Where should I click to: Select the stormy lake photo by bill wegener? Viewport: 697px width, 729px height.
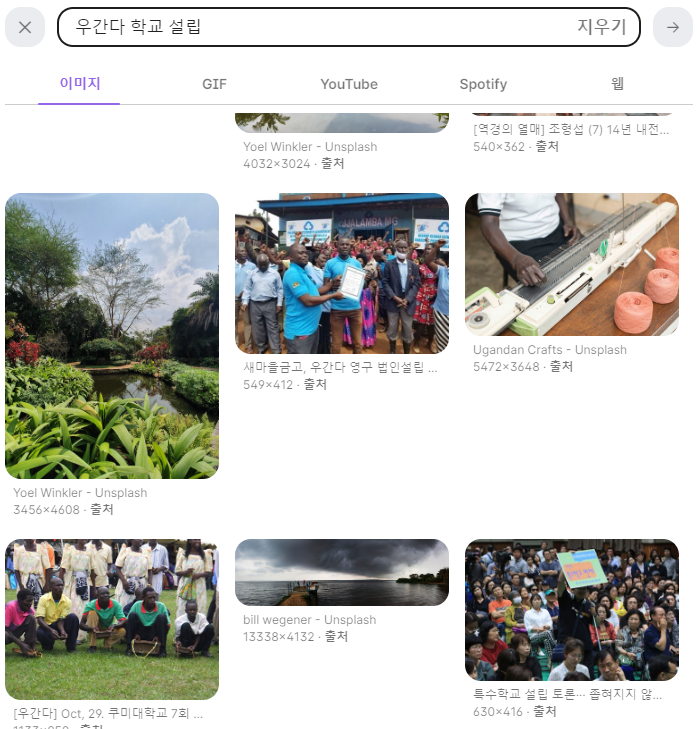[x=342, y=572]
